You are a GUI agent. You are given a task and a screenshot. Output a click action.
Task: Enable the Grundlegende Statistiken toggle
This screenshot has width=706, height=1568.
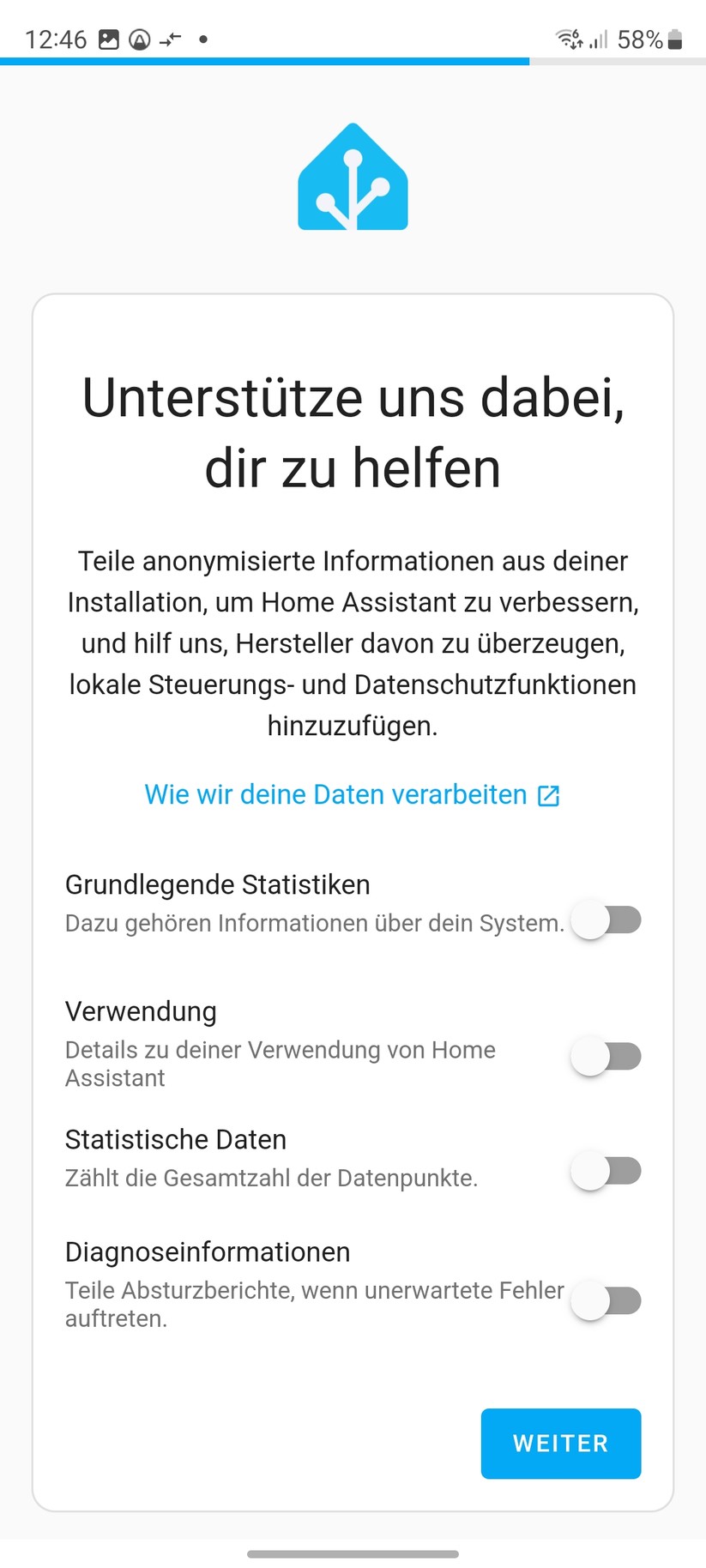click(606, 920)
